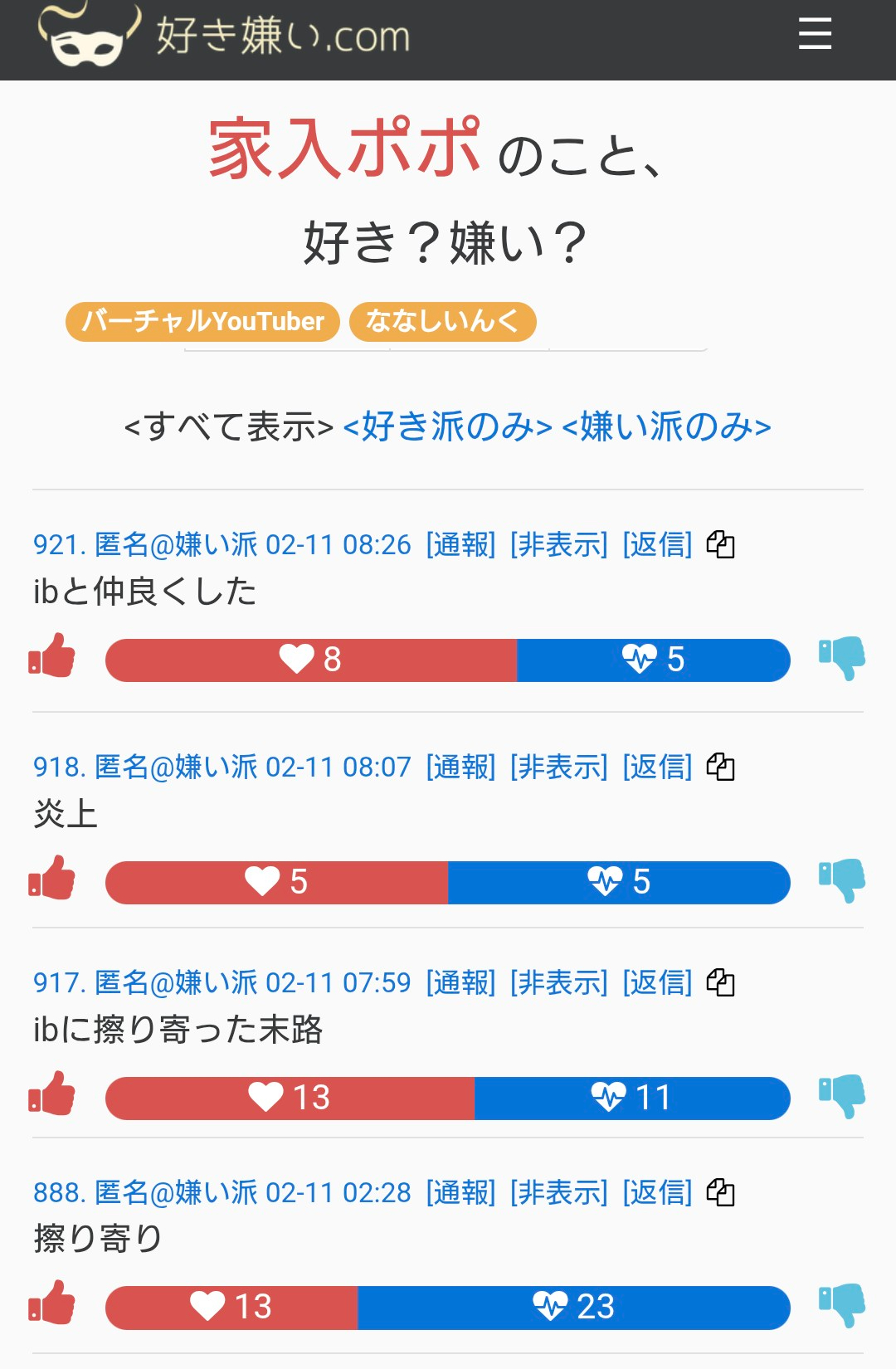The width and height of the screenshot is (896, 1369).
Task: Thumbs up comment 917
Action: click(x=52, y=1094)
